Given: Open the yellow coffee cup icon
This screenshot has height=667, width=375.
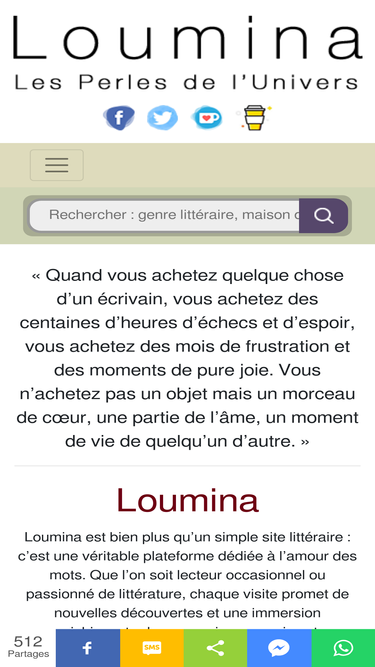Looking at the screenshot, I should (254, 118).
